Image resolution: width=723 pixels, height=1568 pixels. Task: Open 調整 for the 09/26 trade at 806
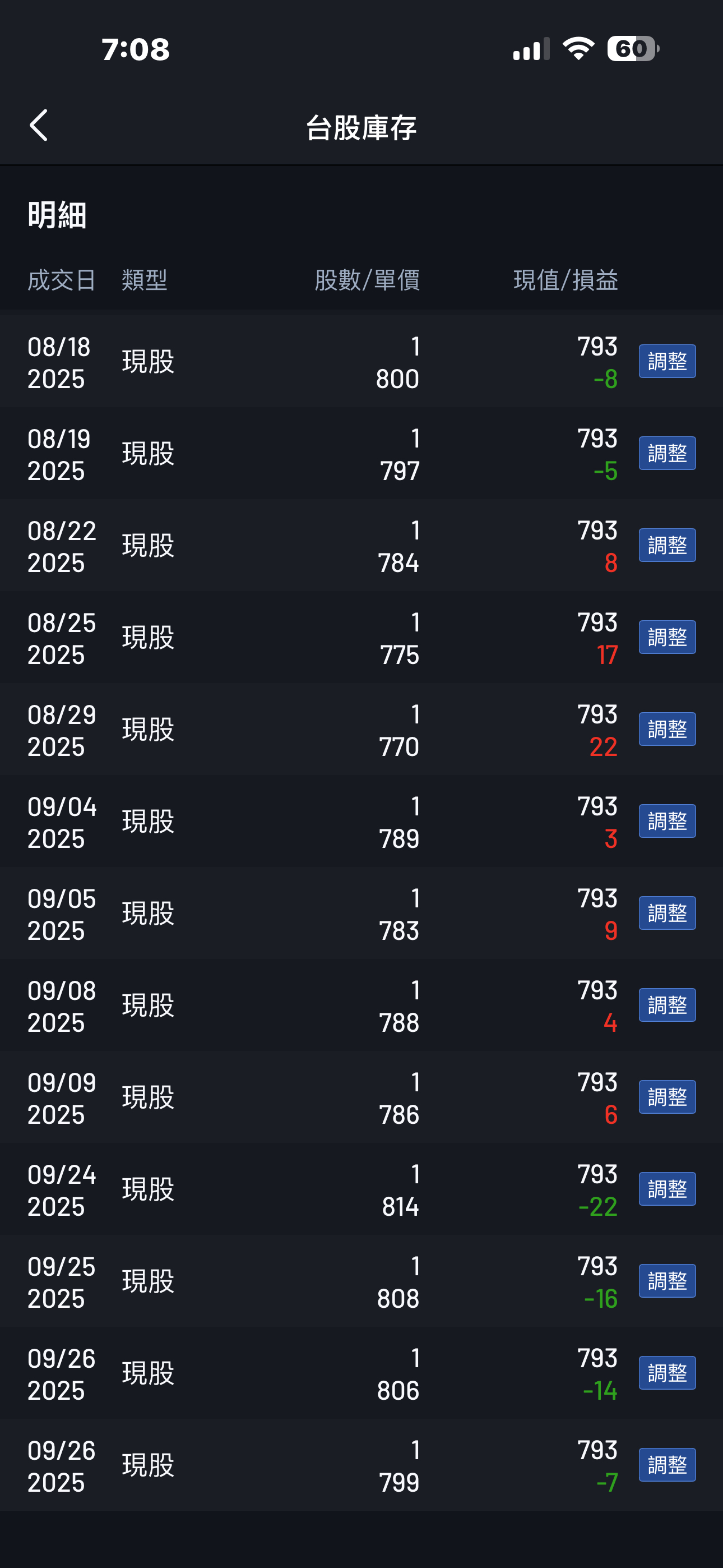tap(667, 1373)
